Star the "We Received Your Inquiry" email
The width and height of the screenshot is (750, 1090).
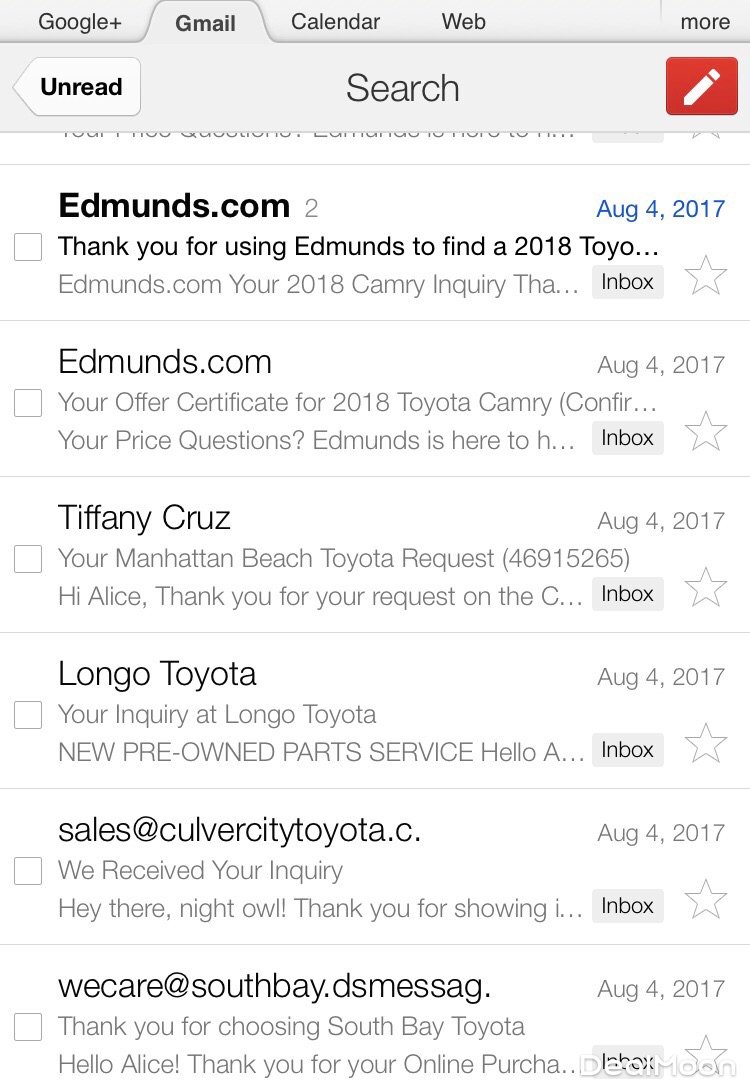click(x=706, y=900)
